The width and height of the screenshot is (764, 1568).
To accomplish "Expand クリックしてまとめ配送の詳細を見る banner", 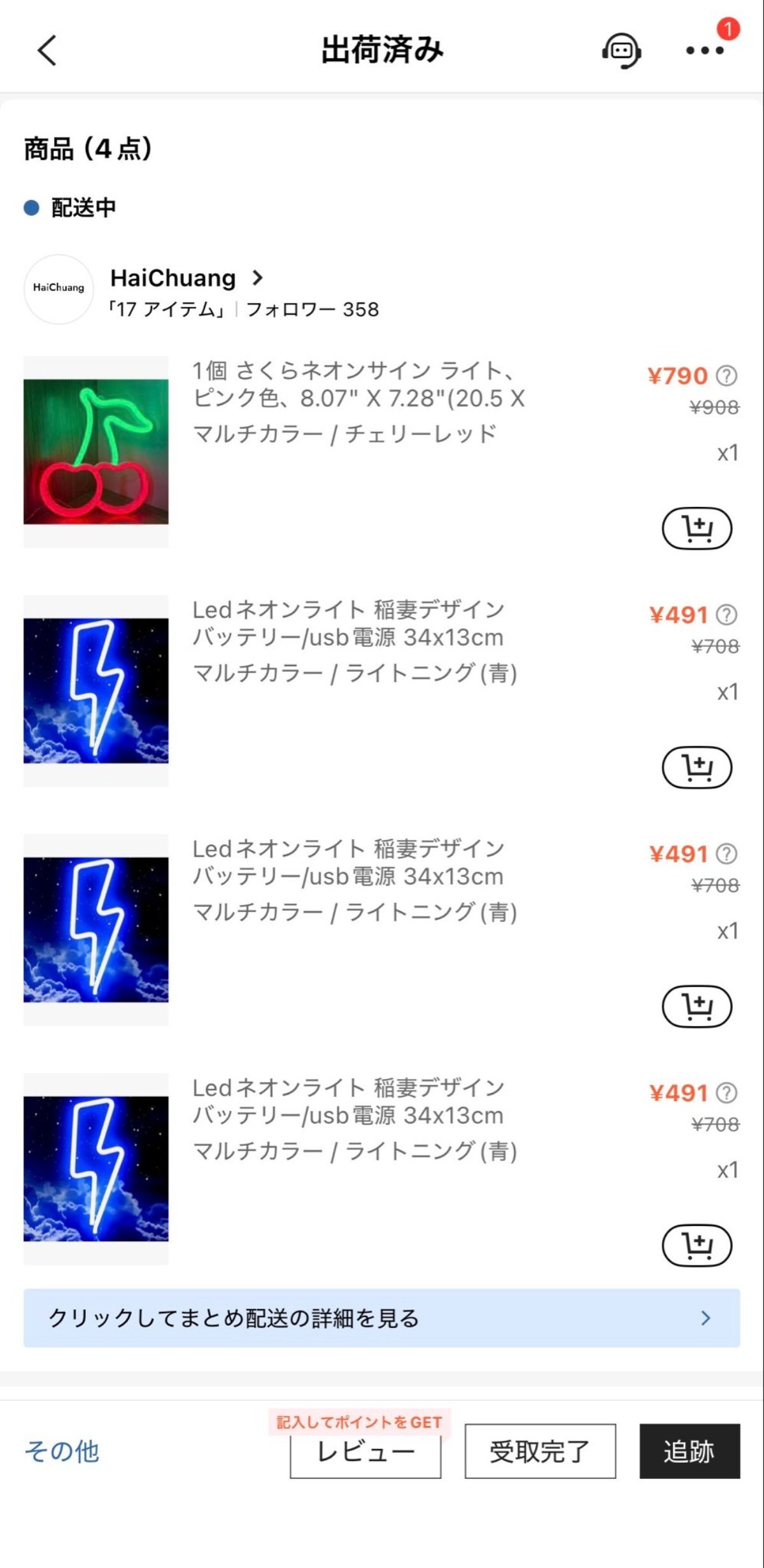I will click(381, 1318).
